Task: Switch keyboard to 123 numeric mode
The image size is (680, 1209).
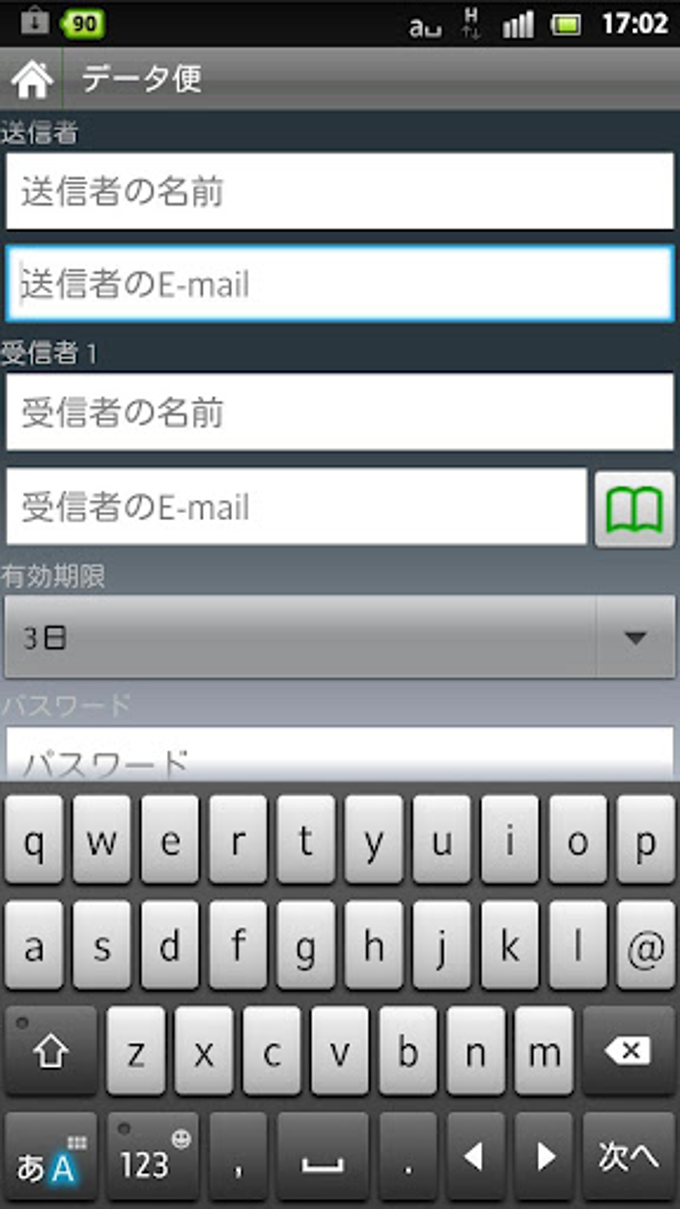Action: pos(153,1157)
